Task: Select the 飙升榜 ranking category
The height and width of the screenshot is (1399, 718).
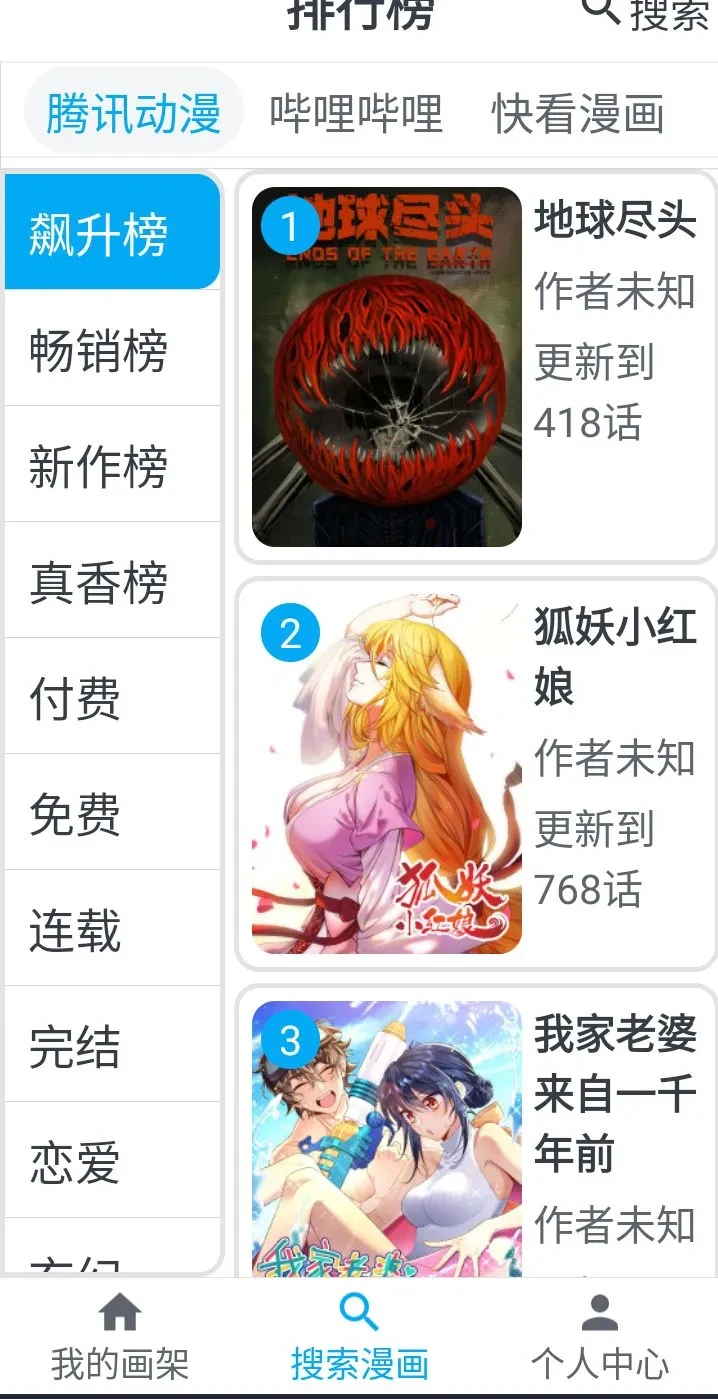Action: point(113,233)
